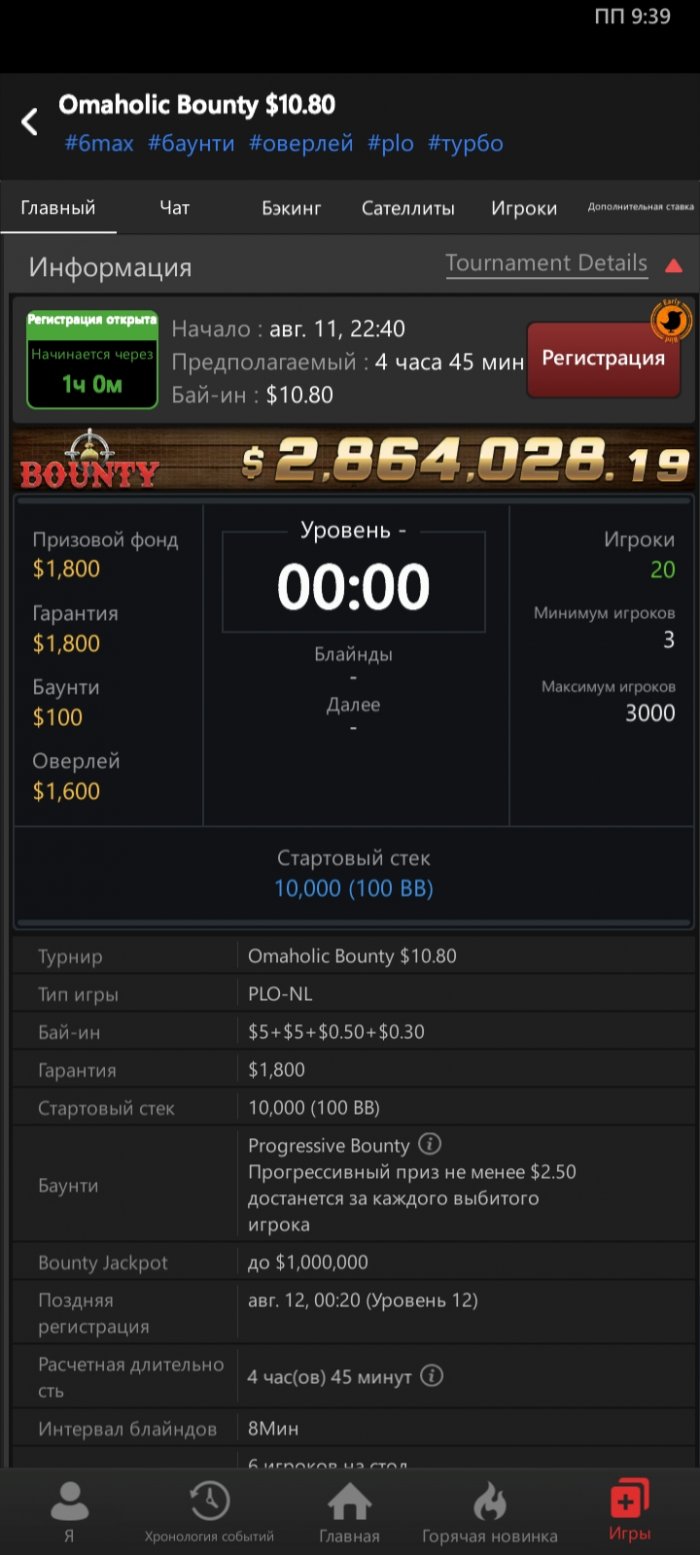Show info about Progressive Bounty
This screenshot has width=700, height=1555.
pos(429,1144)
